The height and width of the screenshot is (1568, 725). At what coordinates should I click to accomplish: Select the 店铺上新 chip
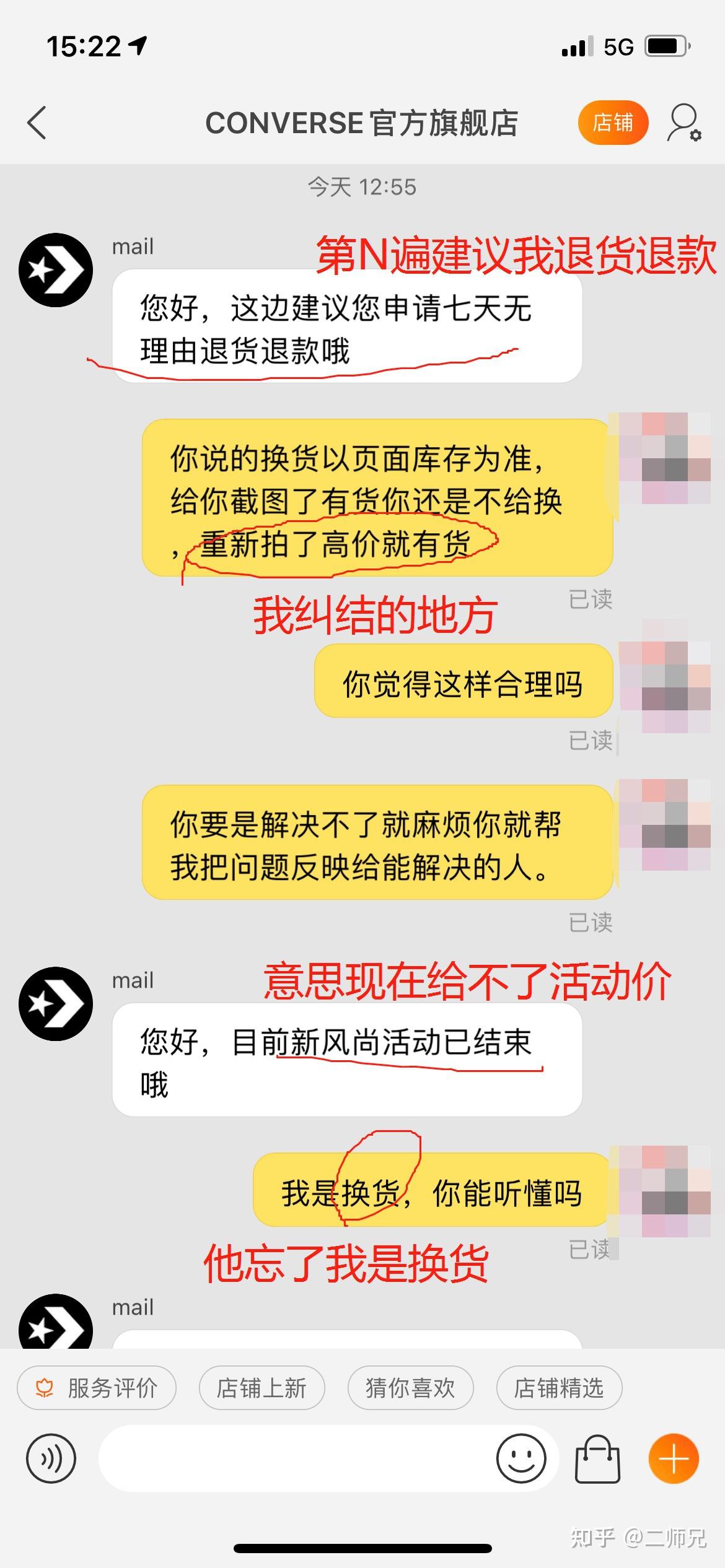point(261,1388)
